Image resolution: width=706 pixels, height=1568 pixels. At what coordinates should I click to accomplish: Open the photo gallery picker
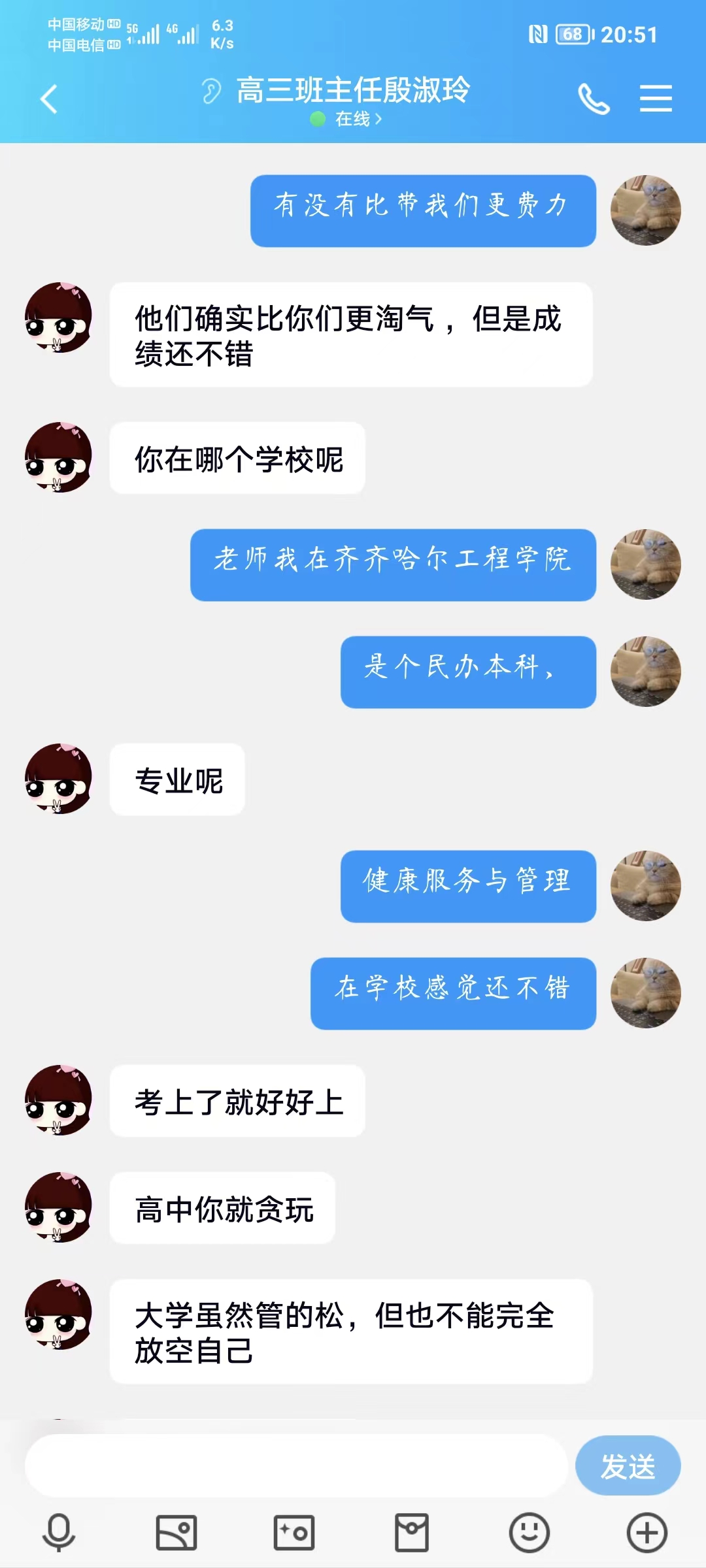[x=176, y=1532]
